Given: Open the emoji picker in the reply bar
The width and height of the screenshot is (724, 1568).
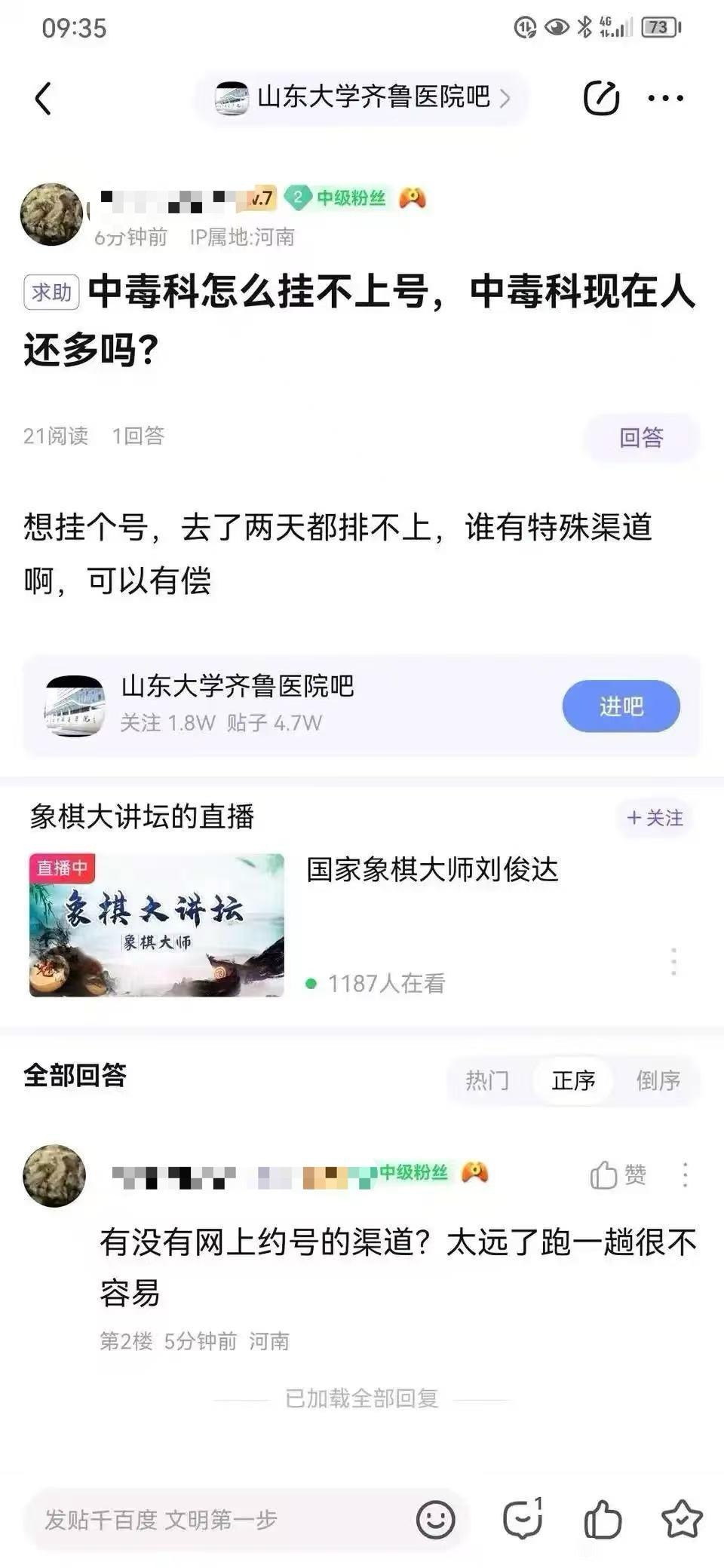Looking at the screenshot, I should coord(436,1520).
